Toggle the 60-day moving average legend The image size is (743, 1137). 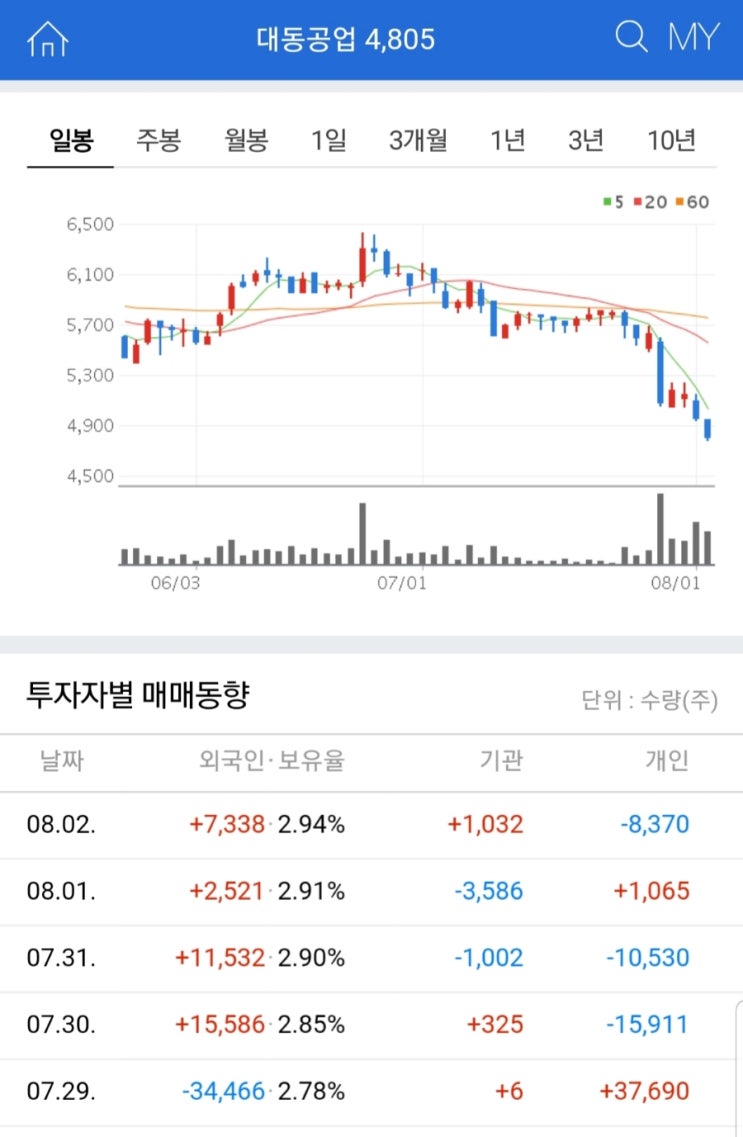click(692, 202)
